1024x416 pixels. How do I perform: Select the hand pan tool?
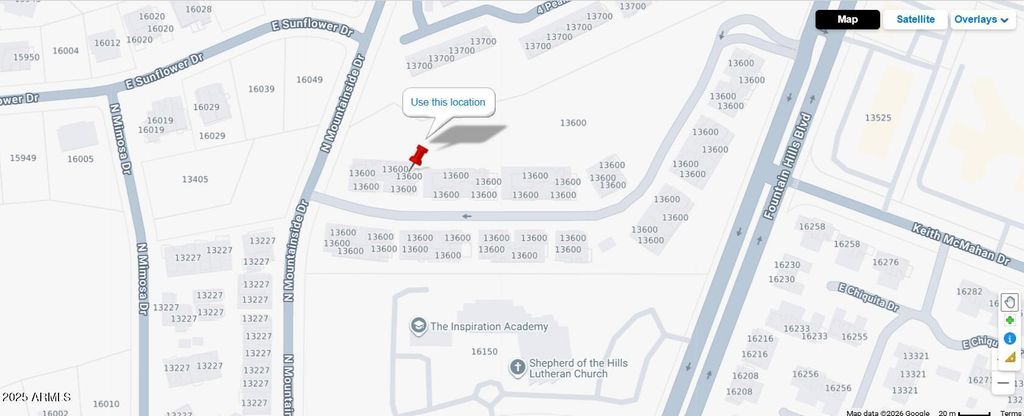1009,302
